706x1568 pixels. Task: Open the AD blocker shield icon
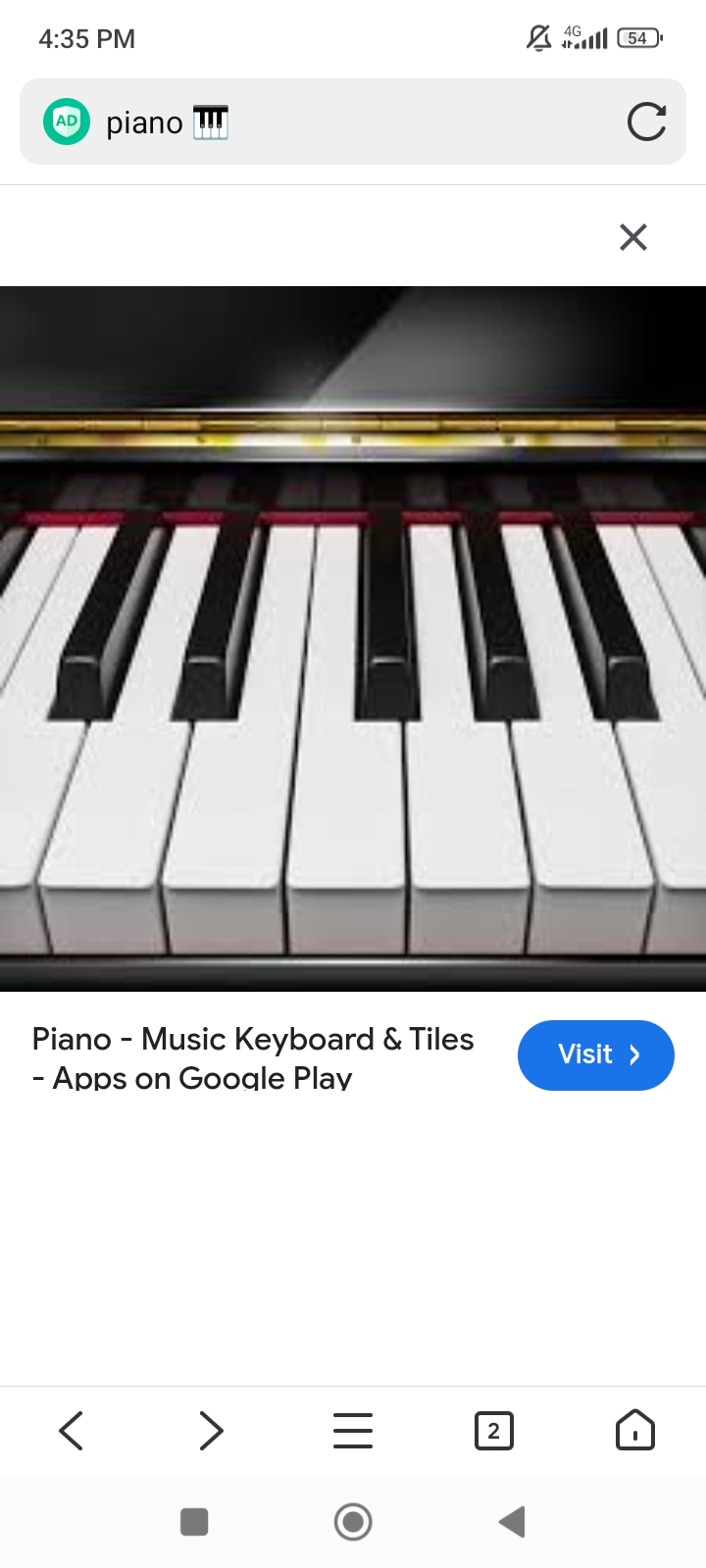[67, 122]
